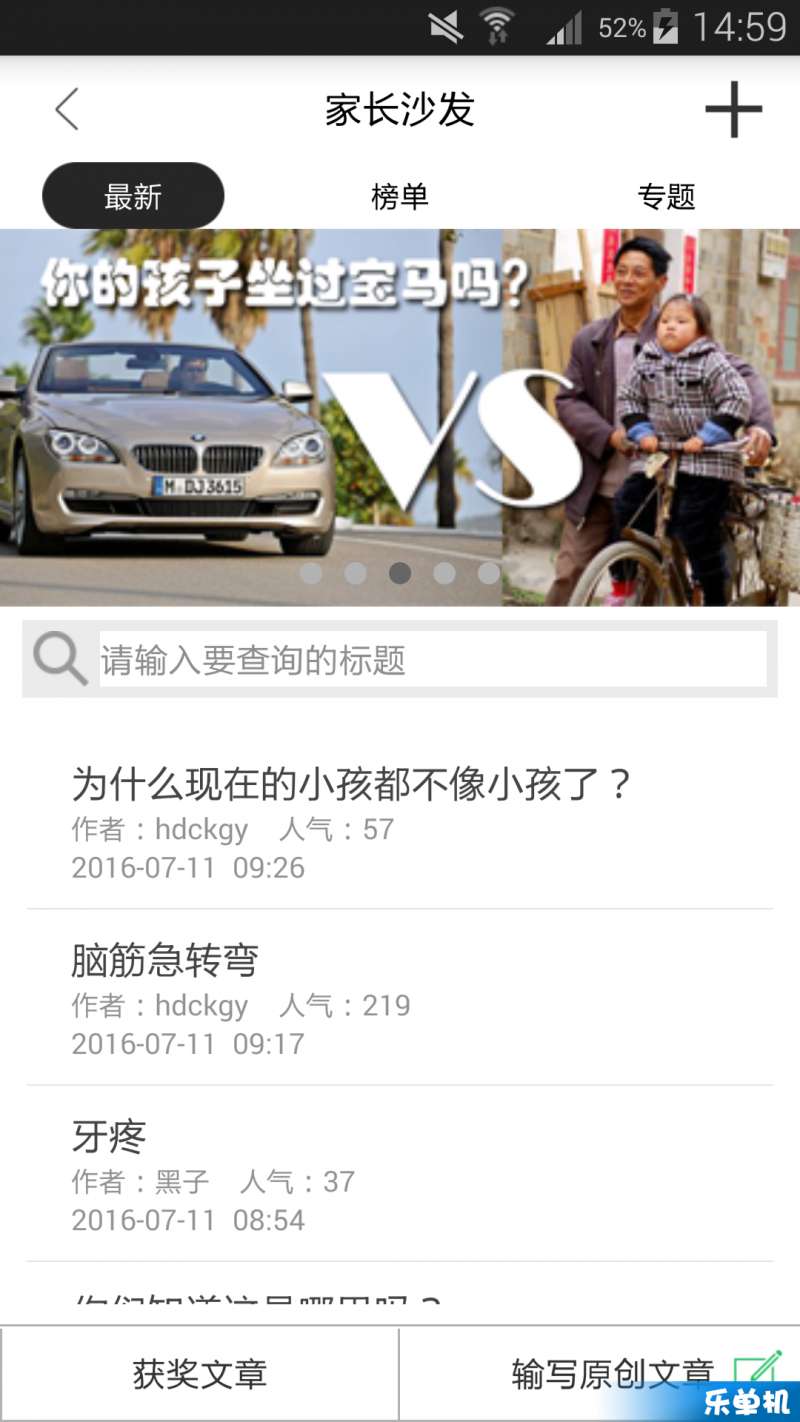800x1422 pixels.
Task: Tap the magnifier search icon
Action: [x=60, y=660]
